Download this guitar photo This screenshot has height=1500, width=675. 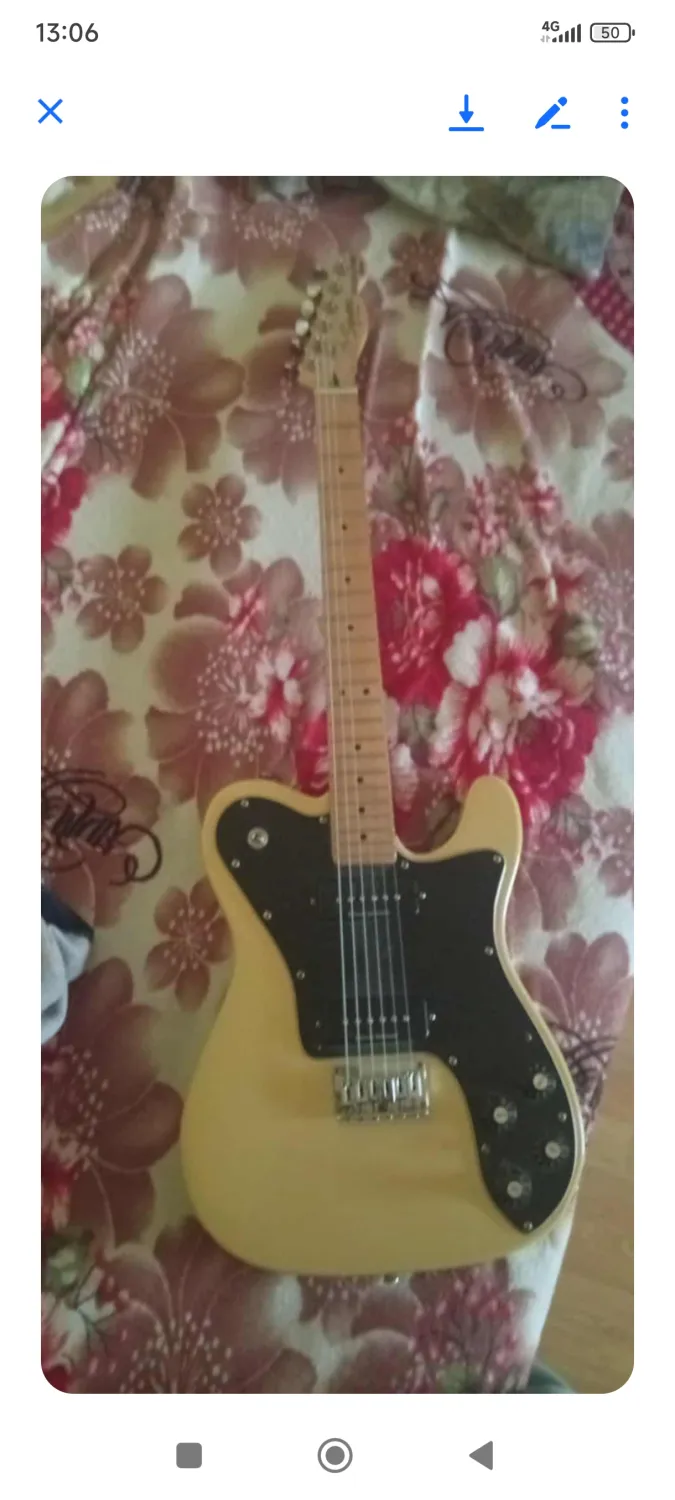click(466, 113)
